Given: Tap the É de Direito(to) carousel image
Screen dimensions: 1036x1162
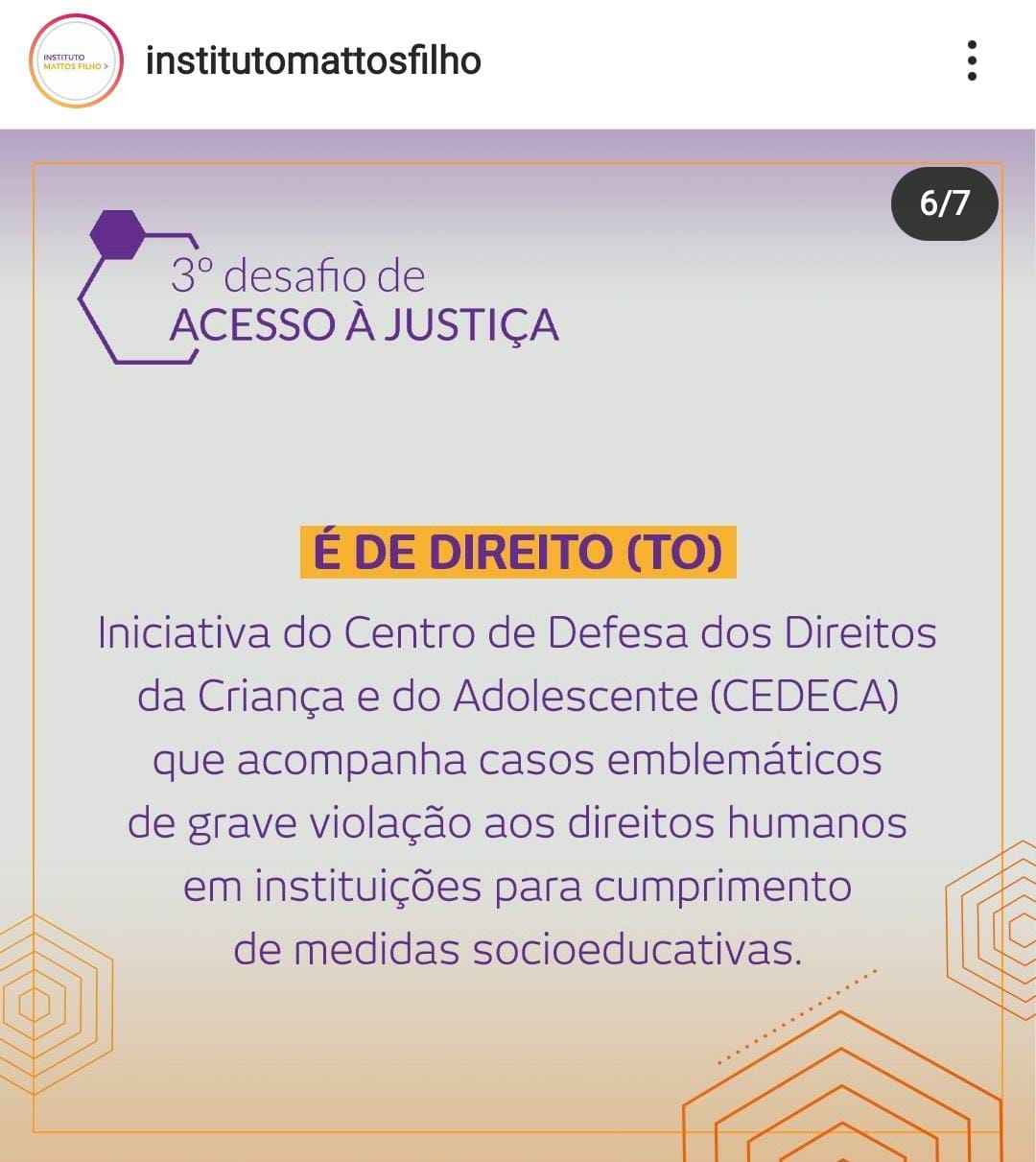Looking at the screenshot, I should coord(518,643).
